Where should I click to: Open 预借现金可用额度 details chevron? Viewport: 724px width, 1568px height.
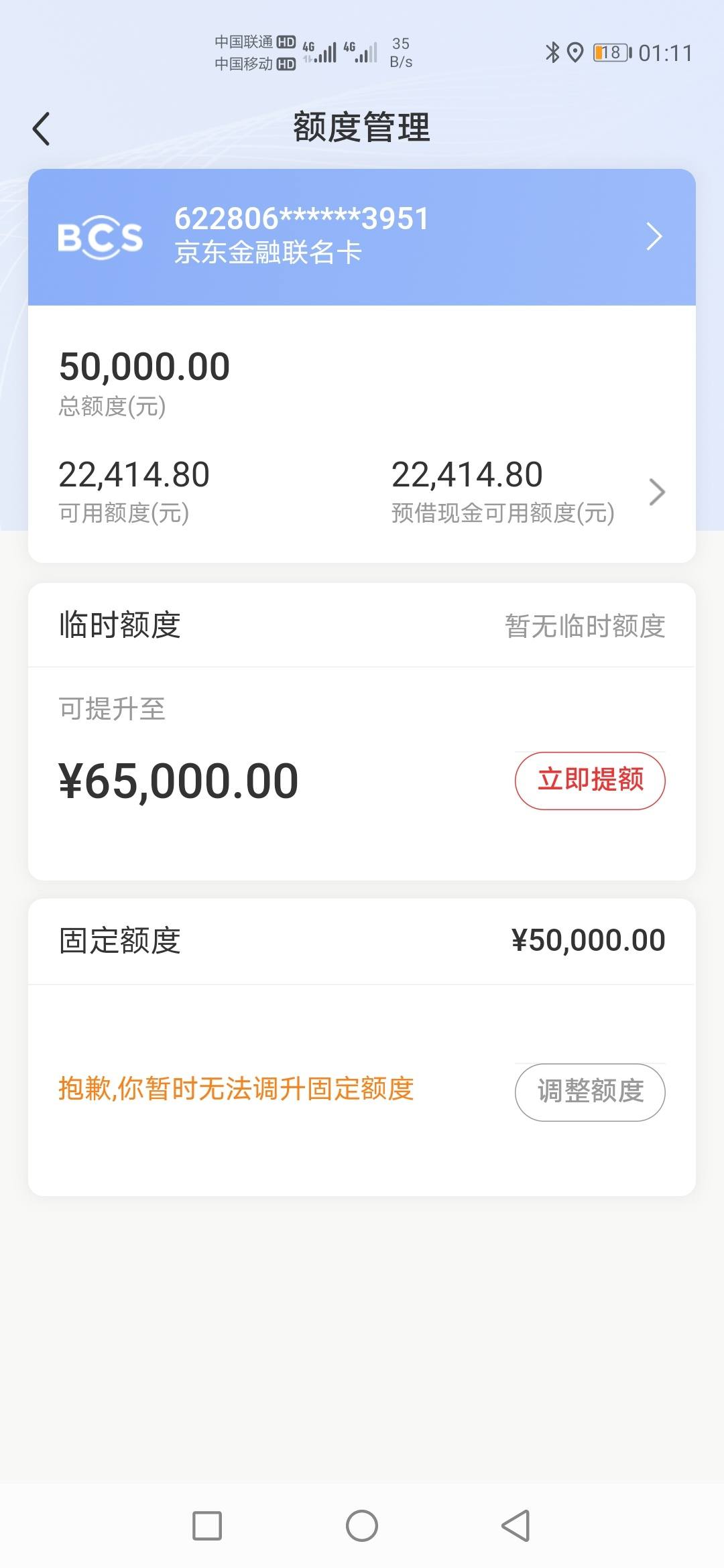[657, 493]
